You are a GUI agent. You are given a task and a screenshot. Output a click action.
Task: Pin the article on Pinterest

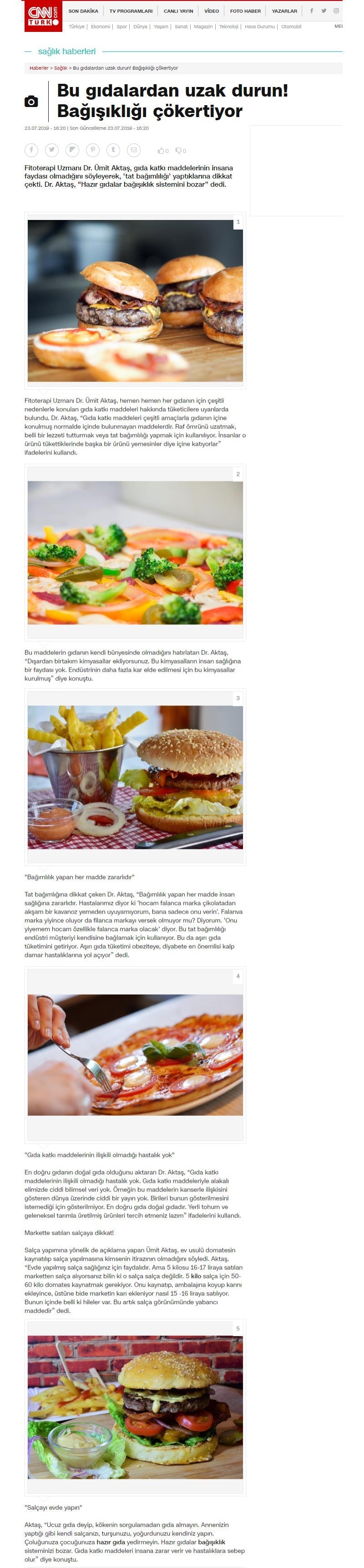(x=92, y=150)
